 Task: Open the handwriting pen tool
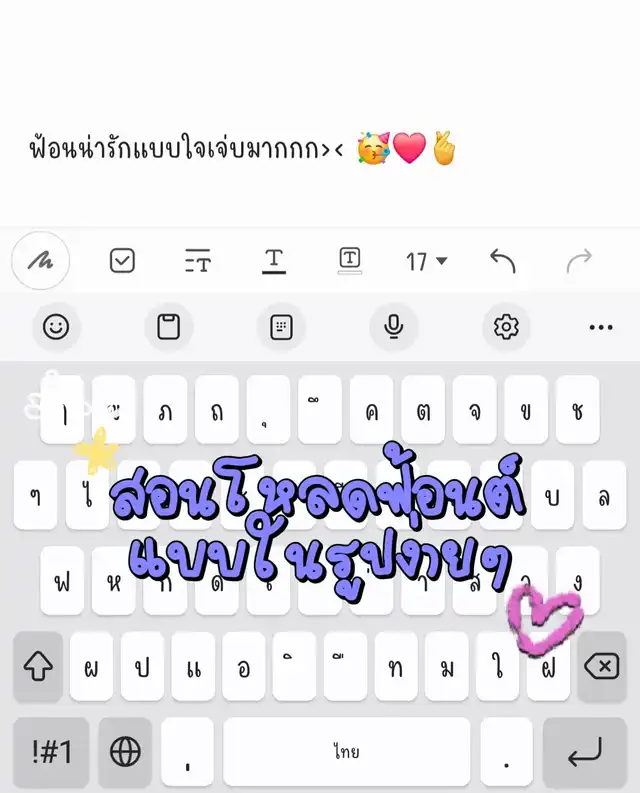40,260
